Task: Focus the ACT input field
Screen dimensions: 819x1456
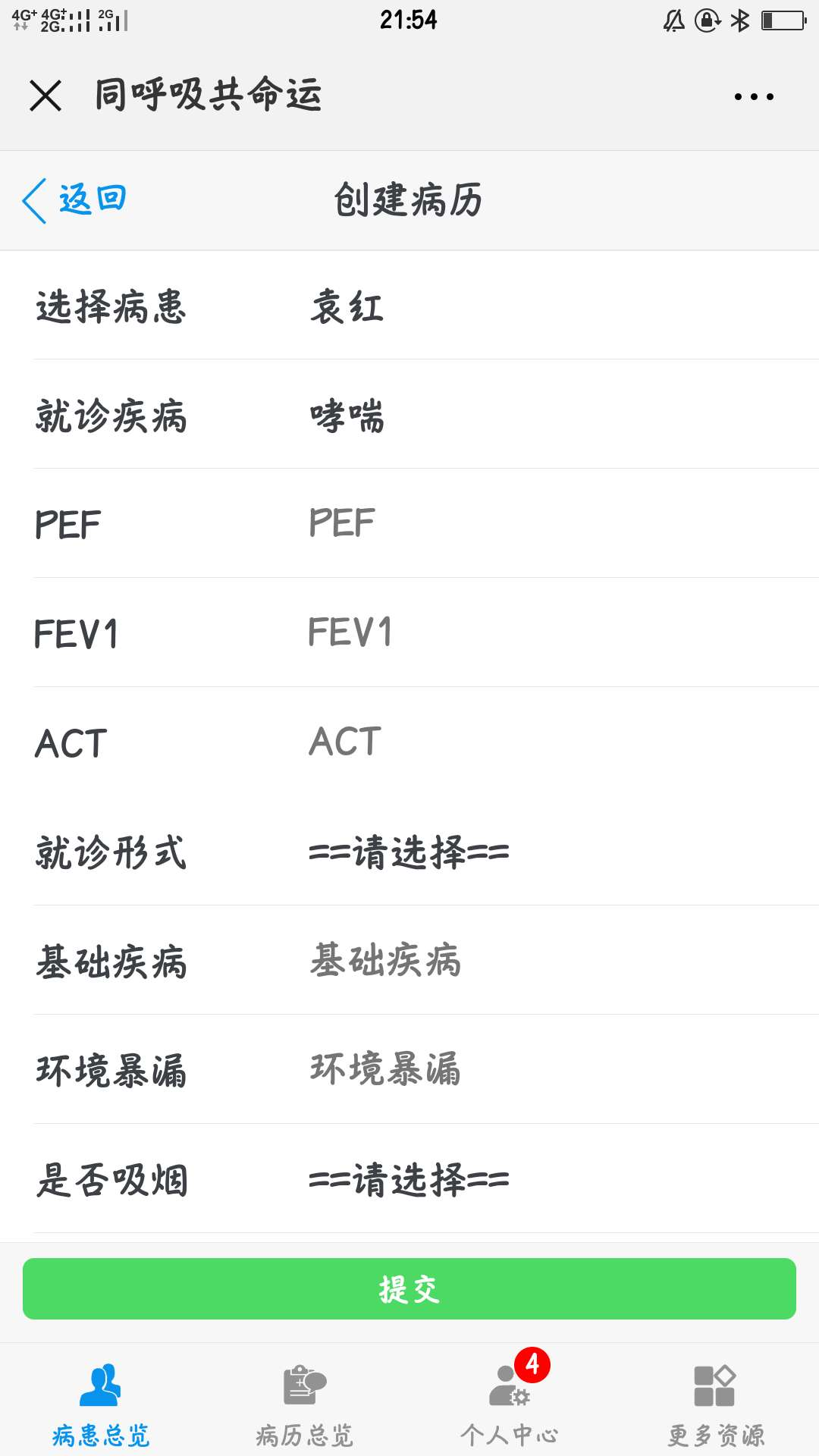Action: (x=563, y=742)
